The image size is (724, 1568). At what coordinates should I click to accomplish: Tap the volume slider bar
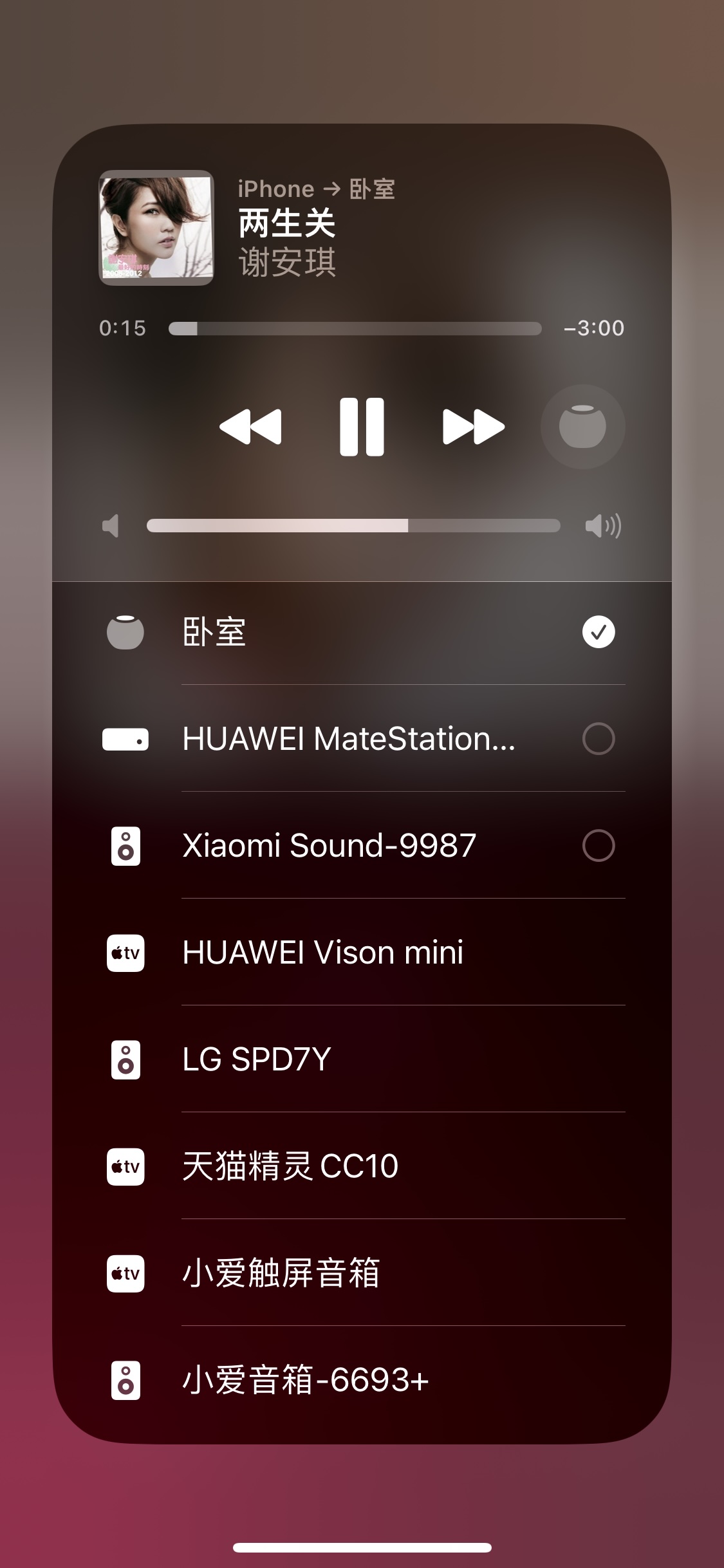tap(353, 526)
